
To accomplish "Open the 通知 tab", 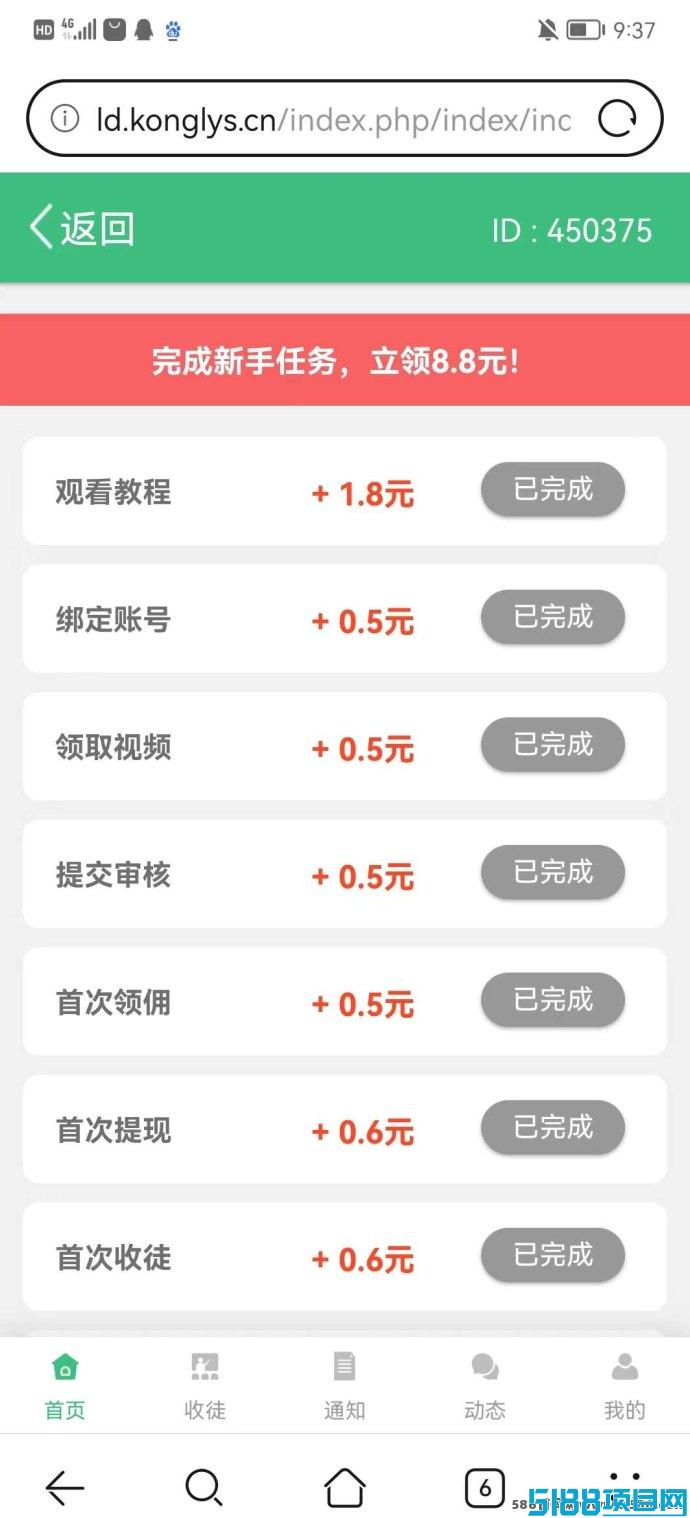I will [344, 1386].
